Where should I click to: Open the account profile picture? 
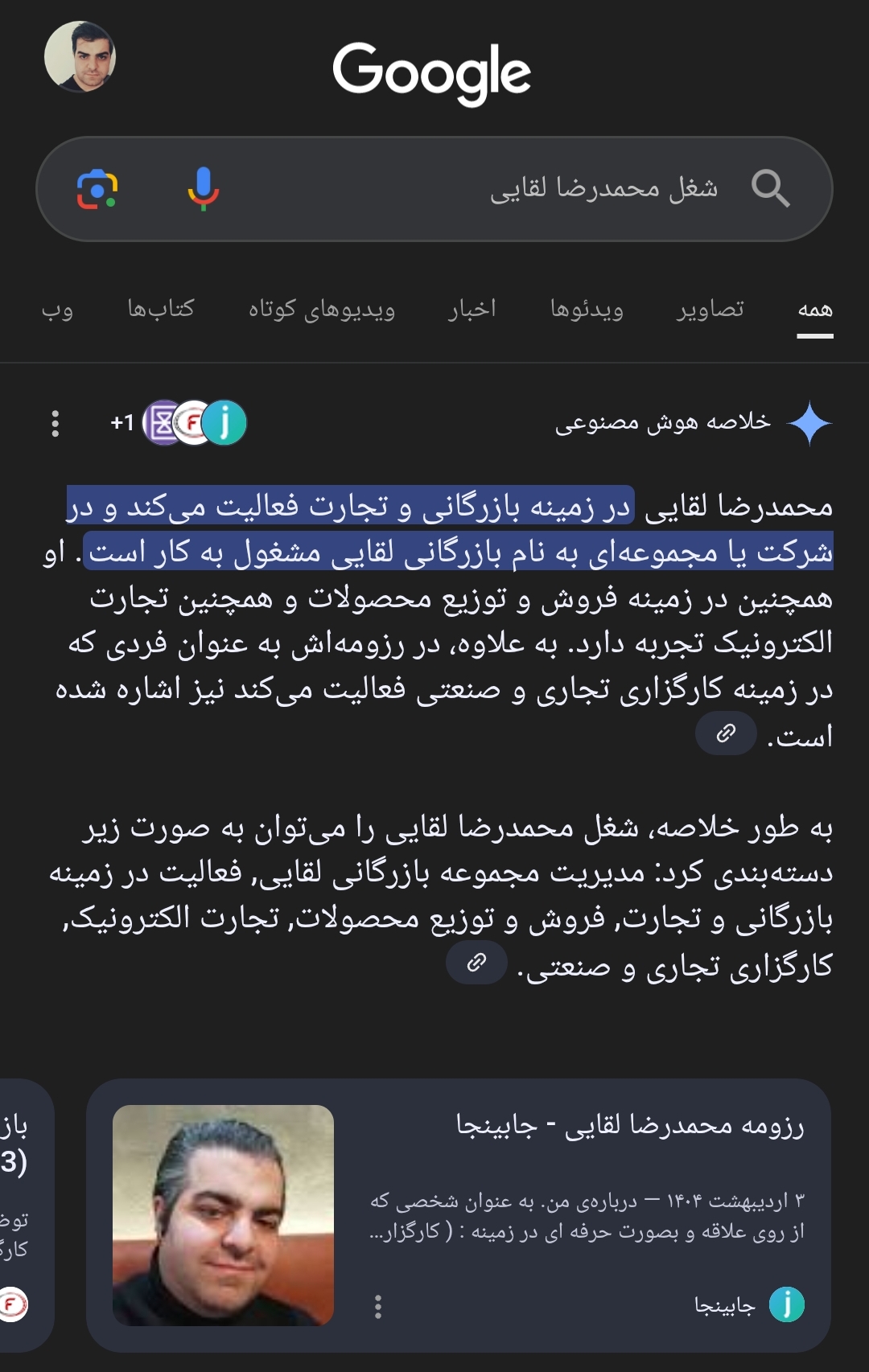pos(80,57)
